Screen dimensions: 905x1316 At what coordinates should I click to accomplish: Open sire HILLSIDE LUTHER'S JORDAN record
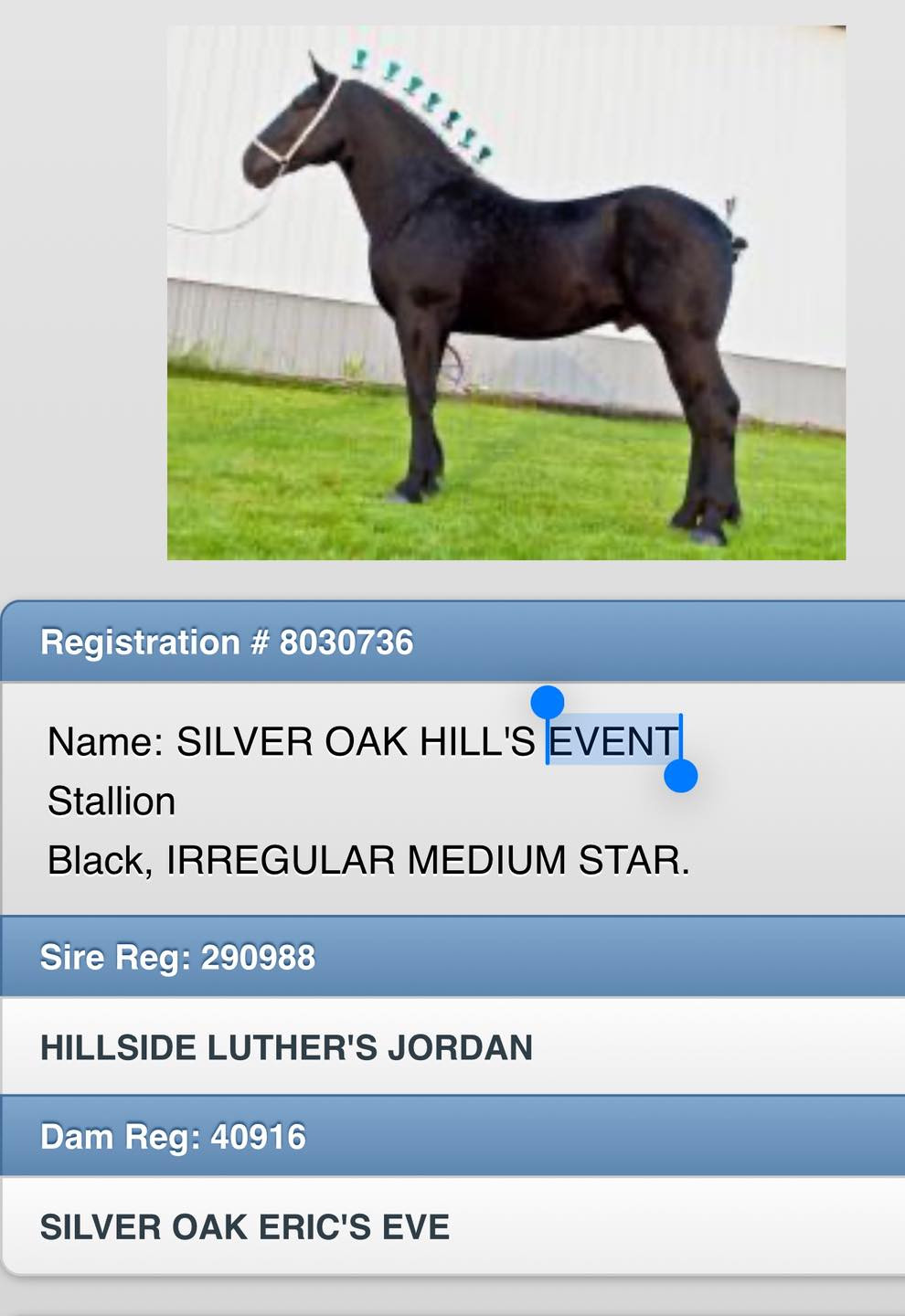click(x=286, y=1047)
